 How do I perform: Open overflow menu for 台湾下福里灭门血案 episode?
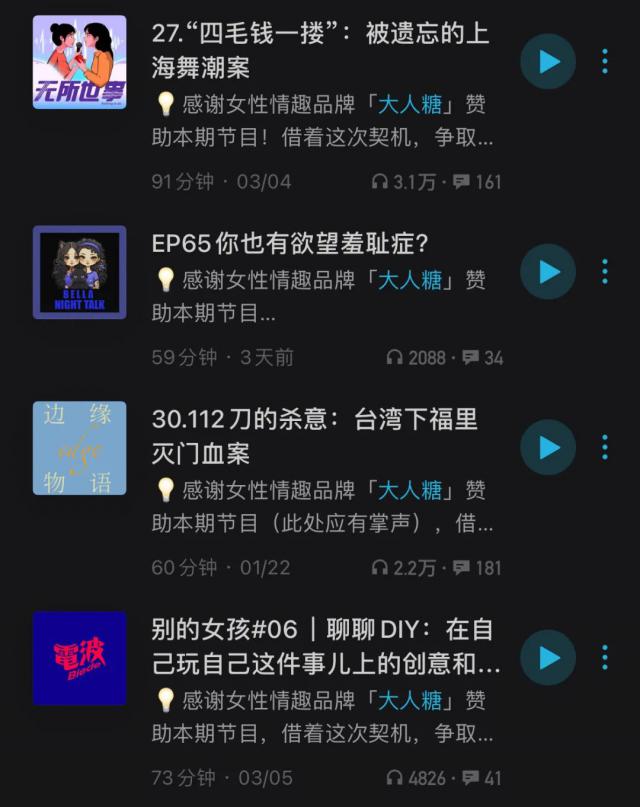pyautogui.click(x=605, y=447)
